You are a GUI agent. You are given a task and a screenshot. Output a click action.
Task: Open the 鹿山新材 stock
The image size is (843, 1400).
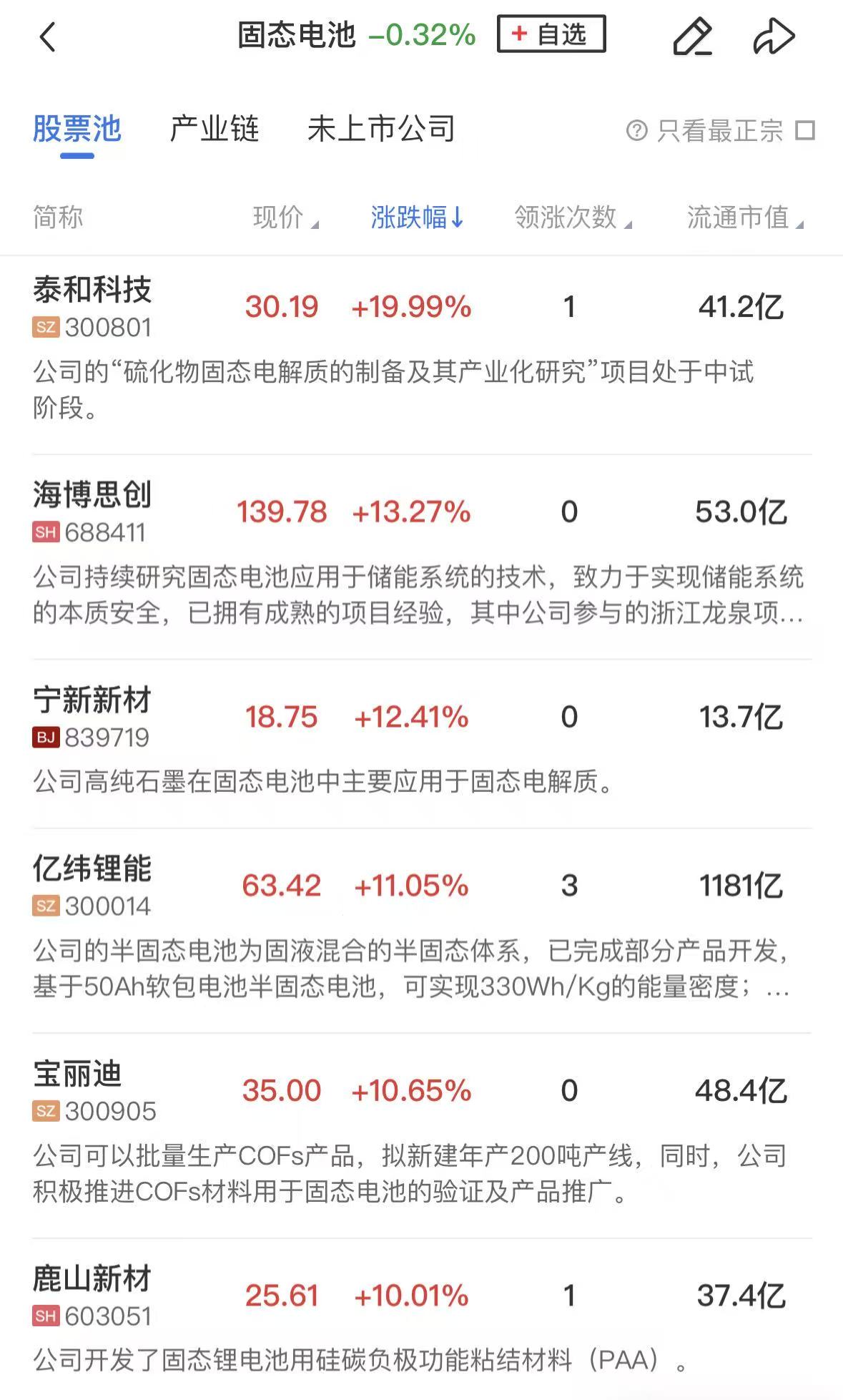click(x=92, y=1279)
